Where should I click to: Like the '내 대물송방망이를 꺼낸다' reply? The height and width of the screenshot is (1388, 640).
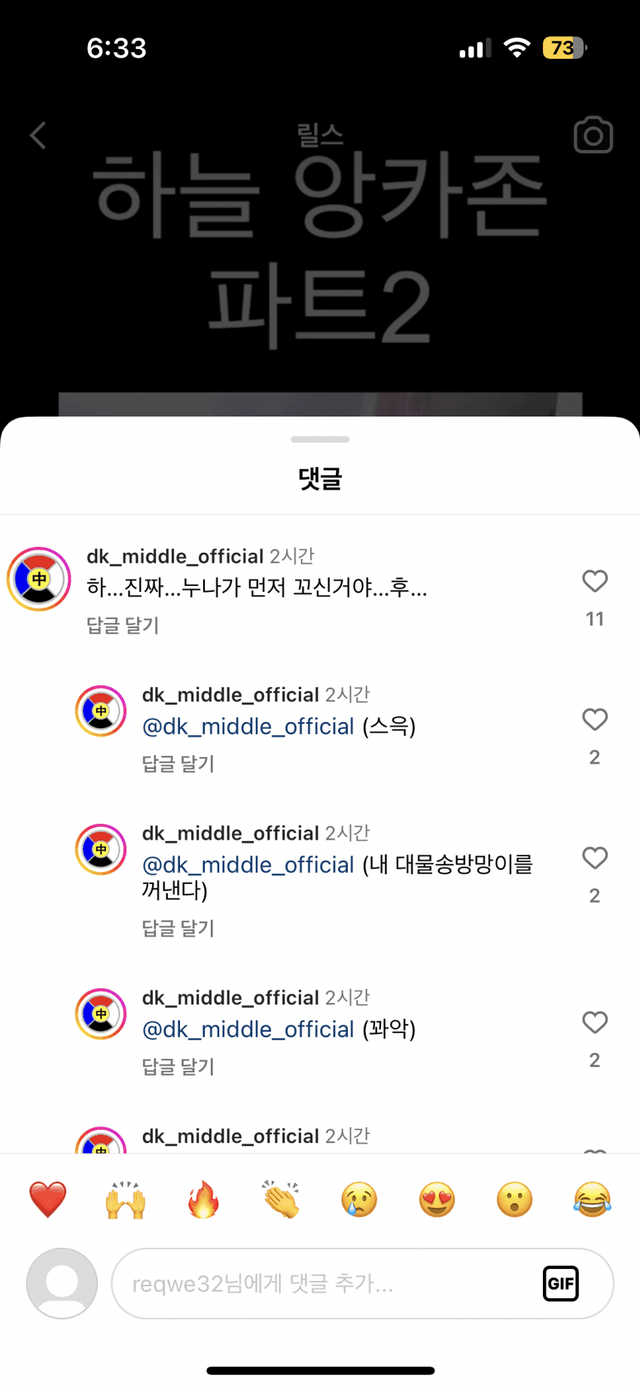coord(595,857)
